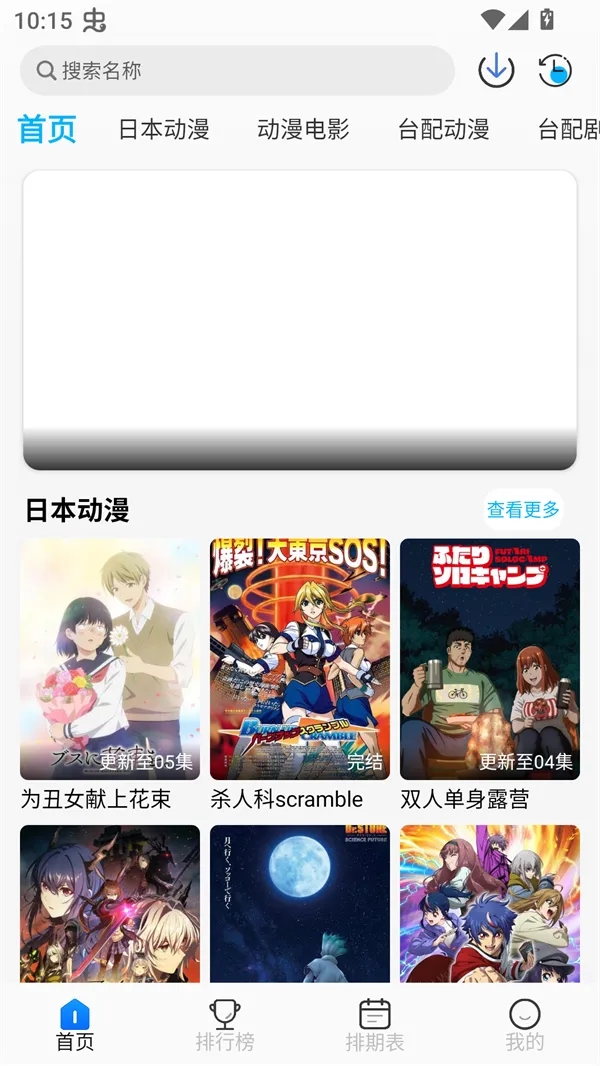Go to the 排行榜 bottom tab
Image resolution: width=600 pixels, height=1066 pixels.
click(x=225, y=1026)
